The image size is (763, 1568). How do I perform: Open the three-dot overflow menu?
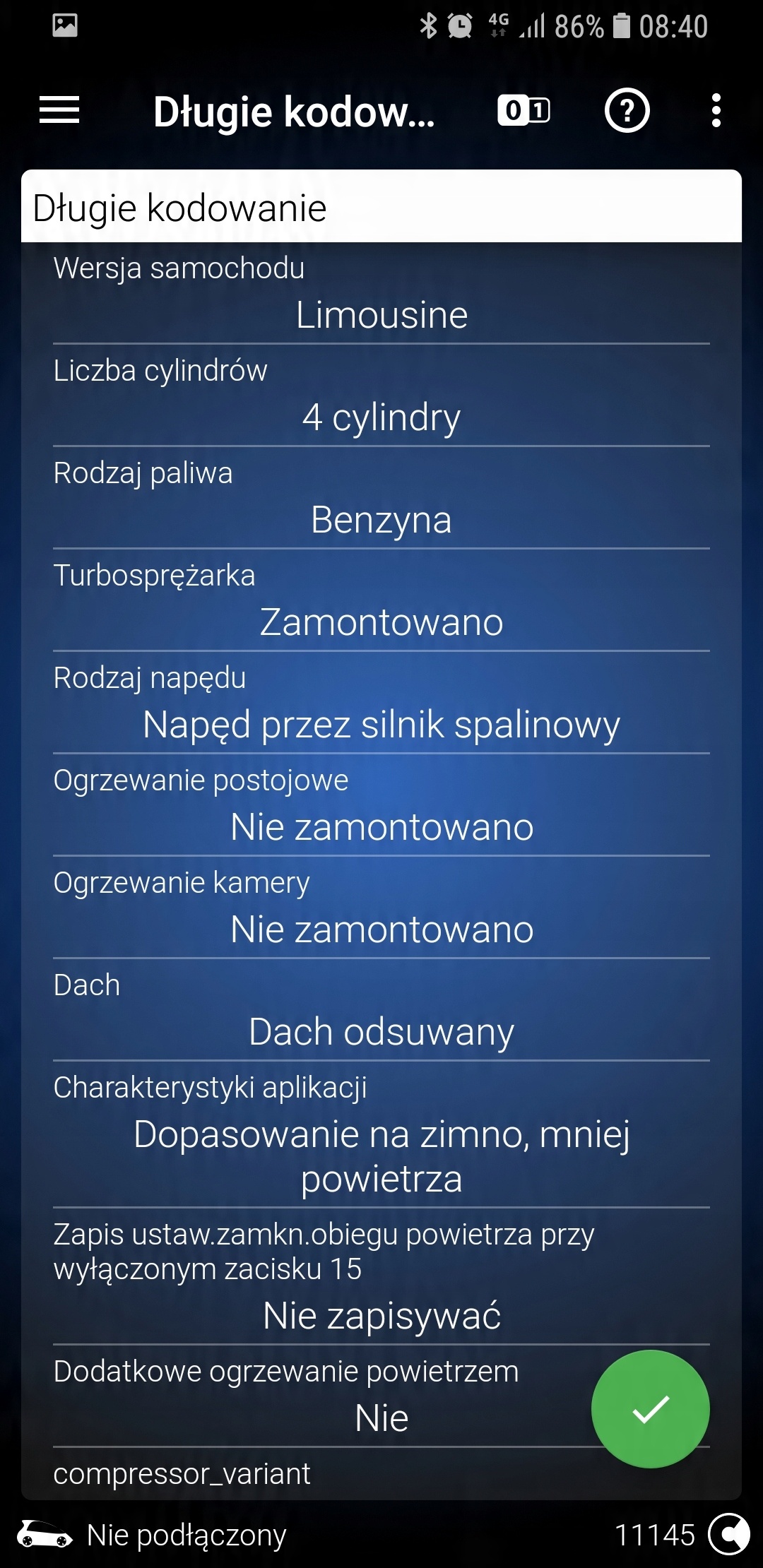pyautogui.click(x=716, y=111)
